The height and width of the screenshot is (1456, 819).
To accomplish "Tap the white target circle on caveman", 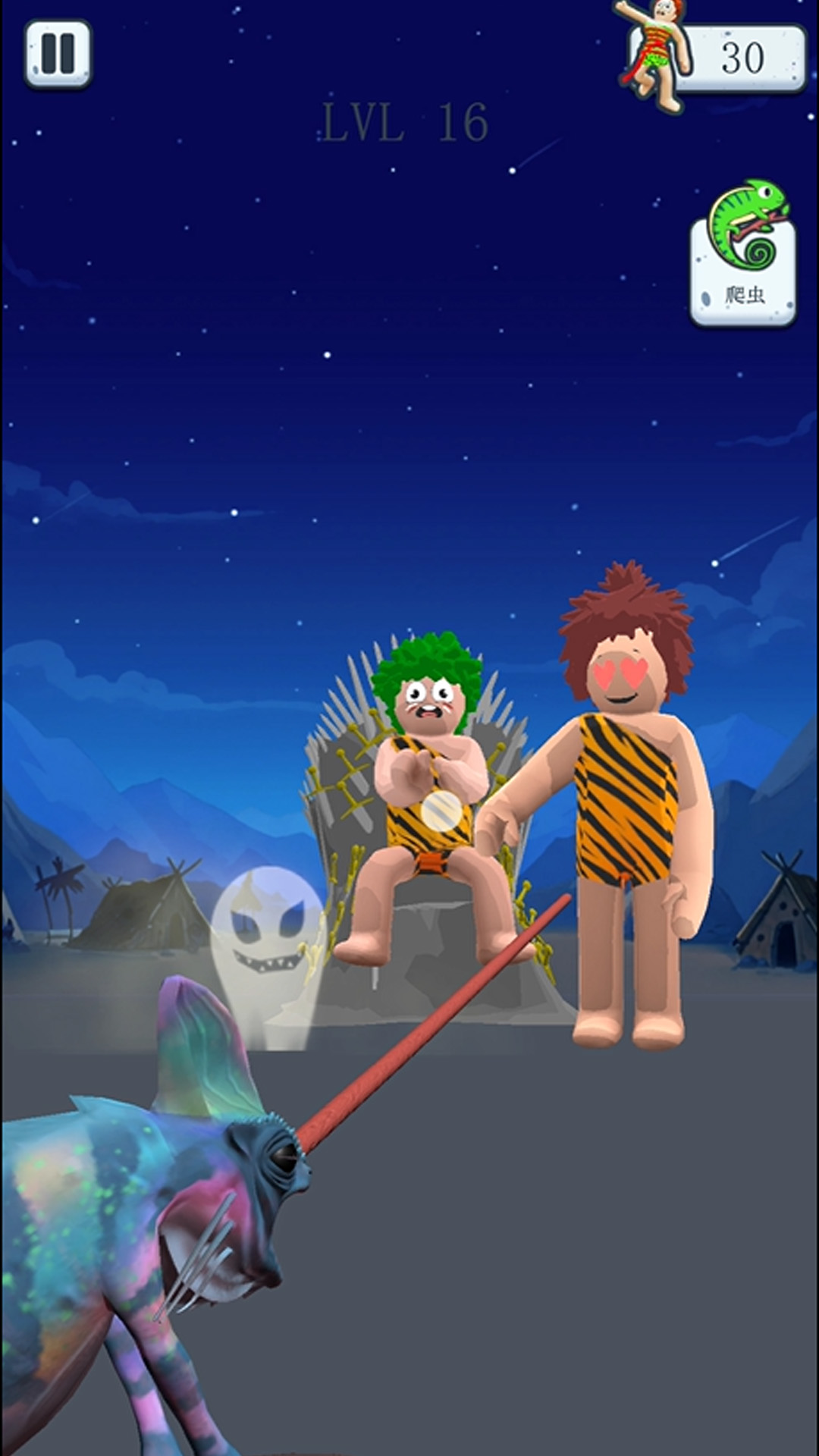I will point(441,811).
